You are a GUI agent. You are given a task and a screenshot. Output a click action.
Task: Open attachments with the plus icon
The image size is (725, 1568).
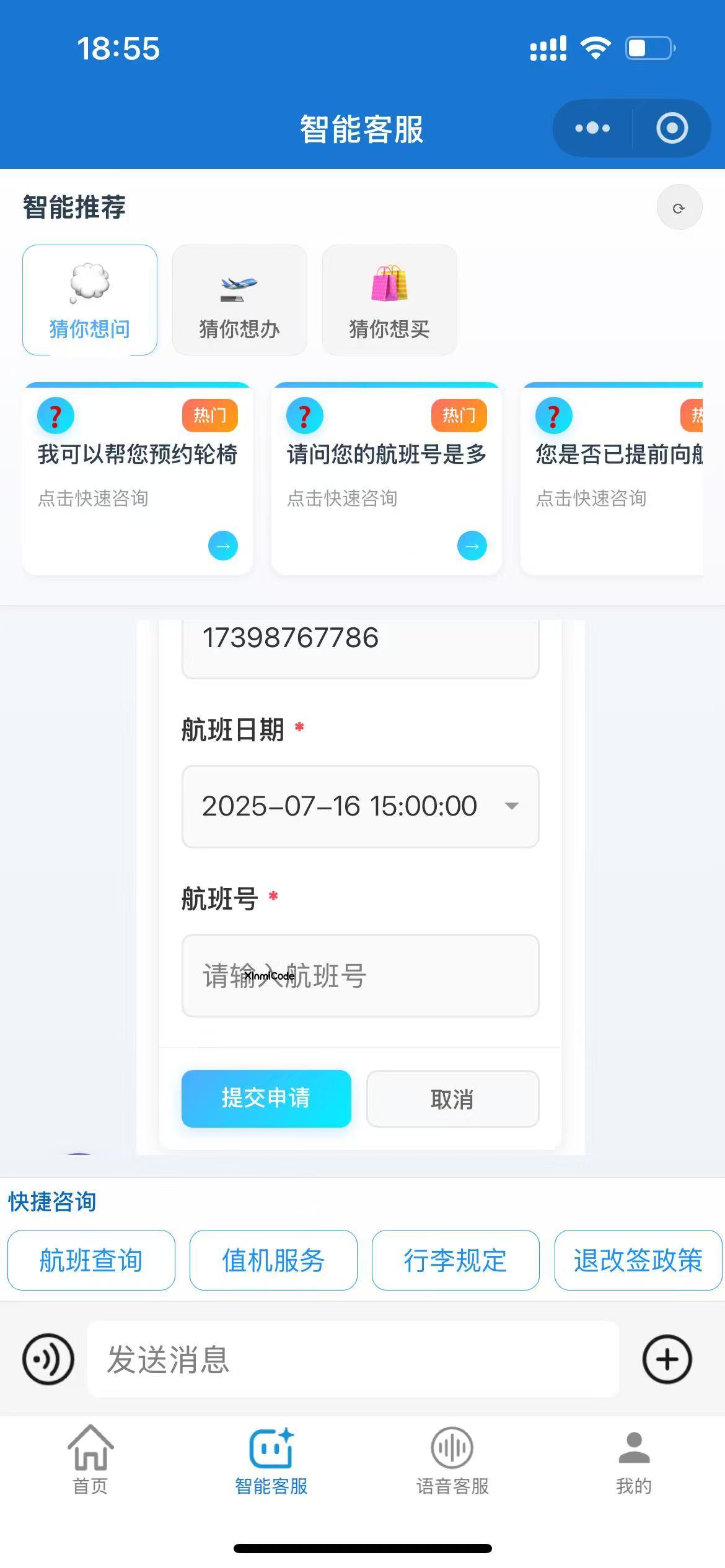[667, 1360]
